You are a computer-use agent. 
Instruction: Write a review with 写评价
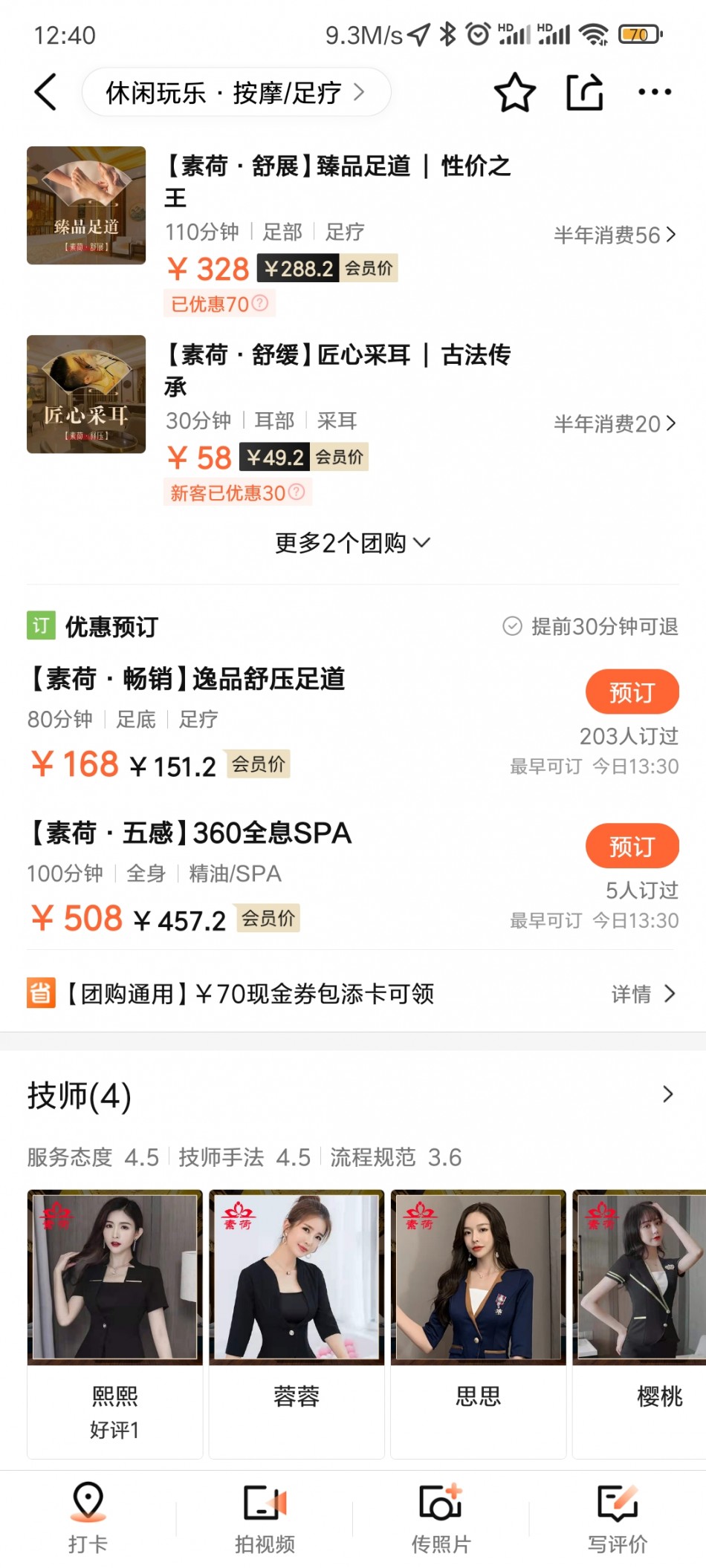pos(618,1517)
